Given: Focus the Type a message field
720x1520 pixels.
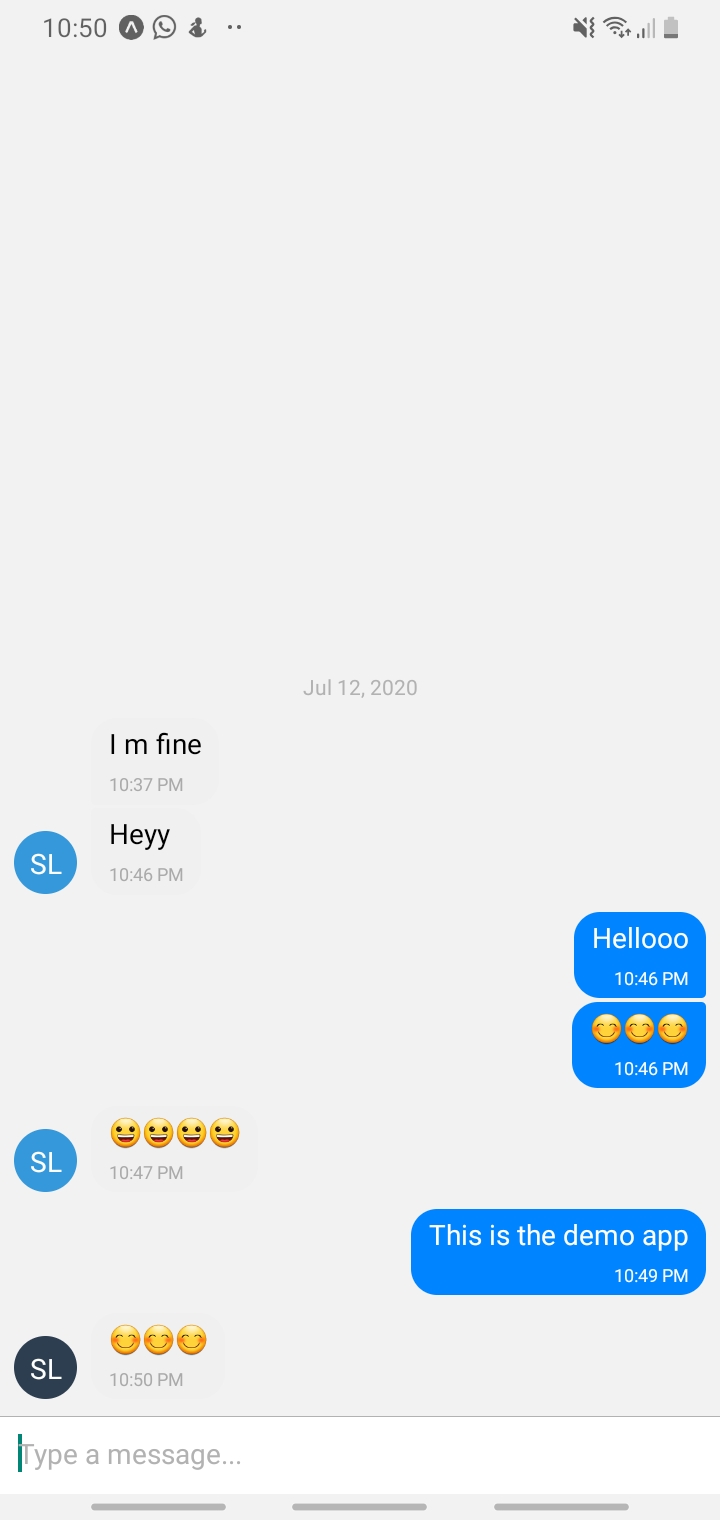Looking at the screenshot, I should pyautogui.click(x=360, y=1455).
